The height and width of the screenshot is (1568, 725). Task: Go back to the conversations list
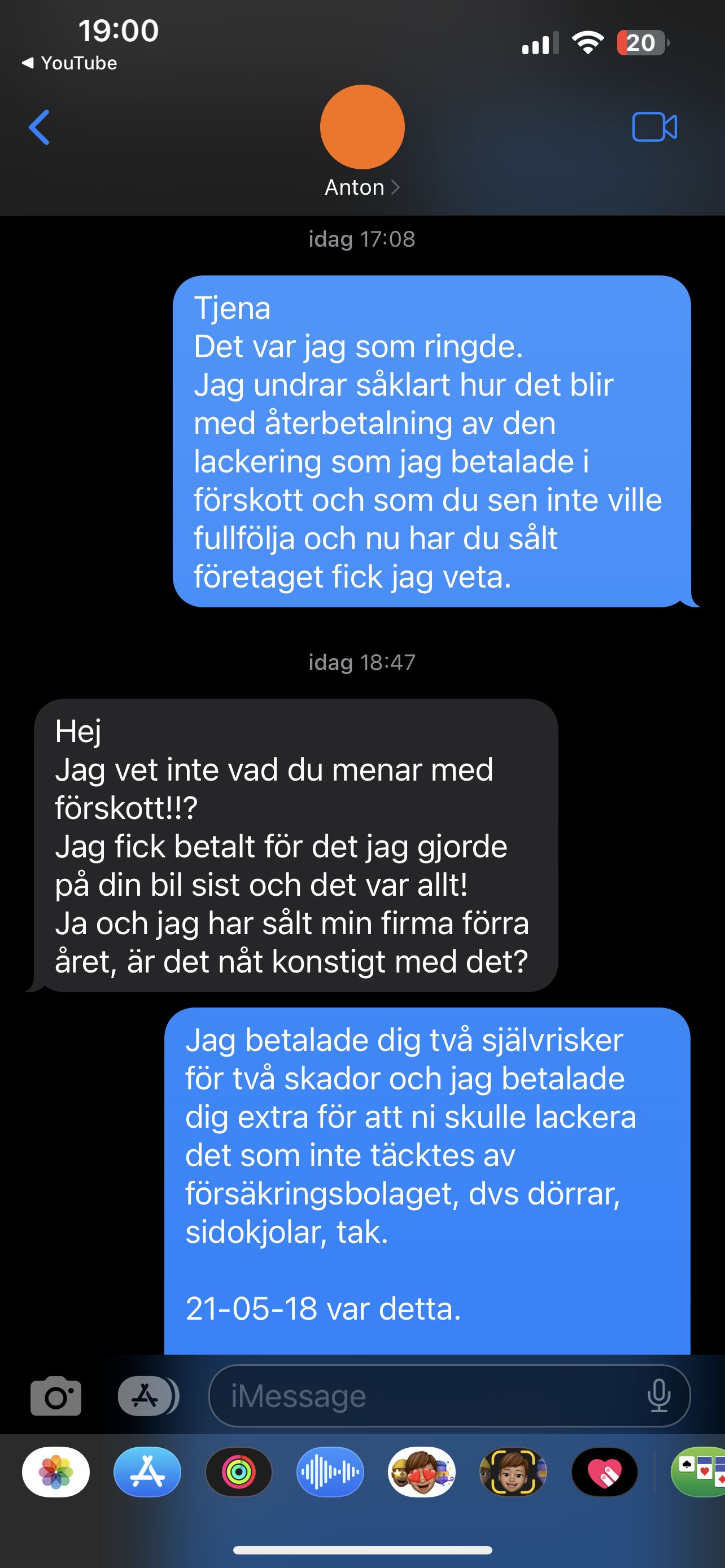(39, 127)
